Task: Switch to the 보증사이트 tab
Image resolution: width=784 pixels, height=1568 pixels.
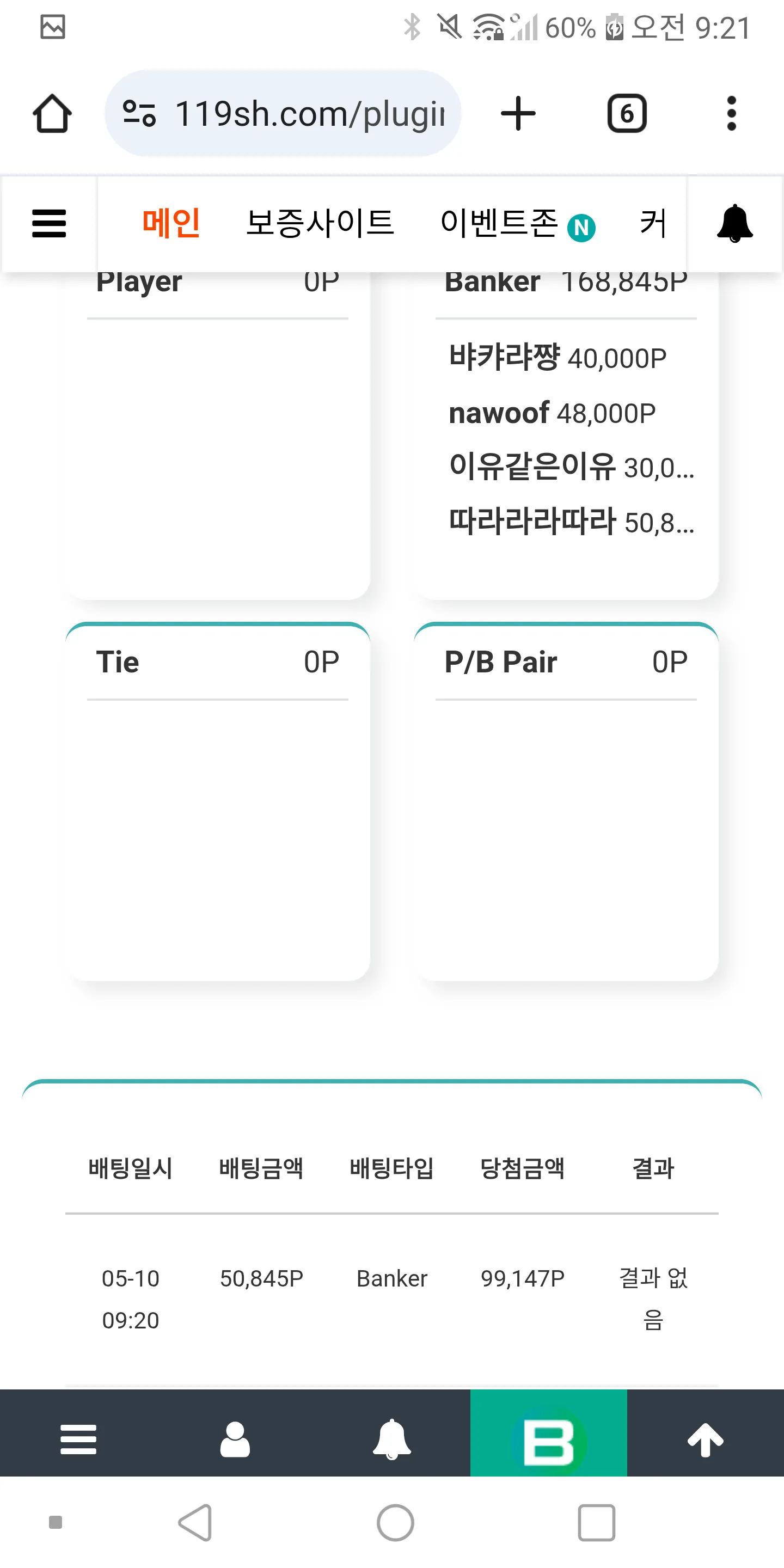Action: (x=320, y=223)
